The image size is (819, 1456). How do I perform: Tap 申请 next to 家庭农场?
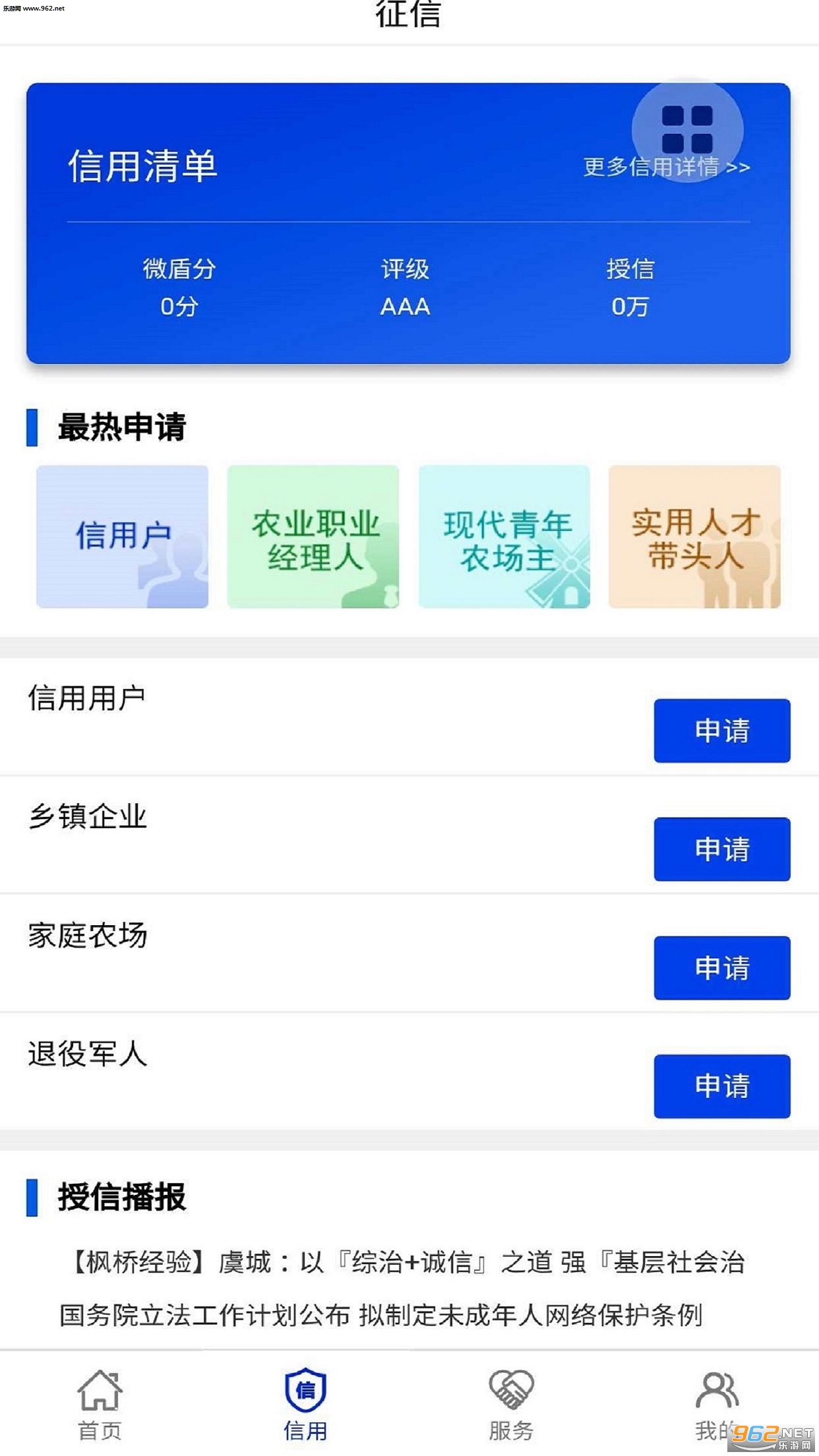point(721,968)
